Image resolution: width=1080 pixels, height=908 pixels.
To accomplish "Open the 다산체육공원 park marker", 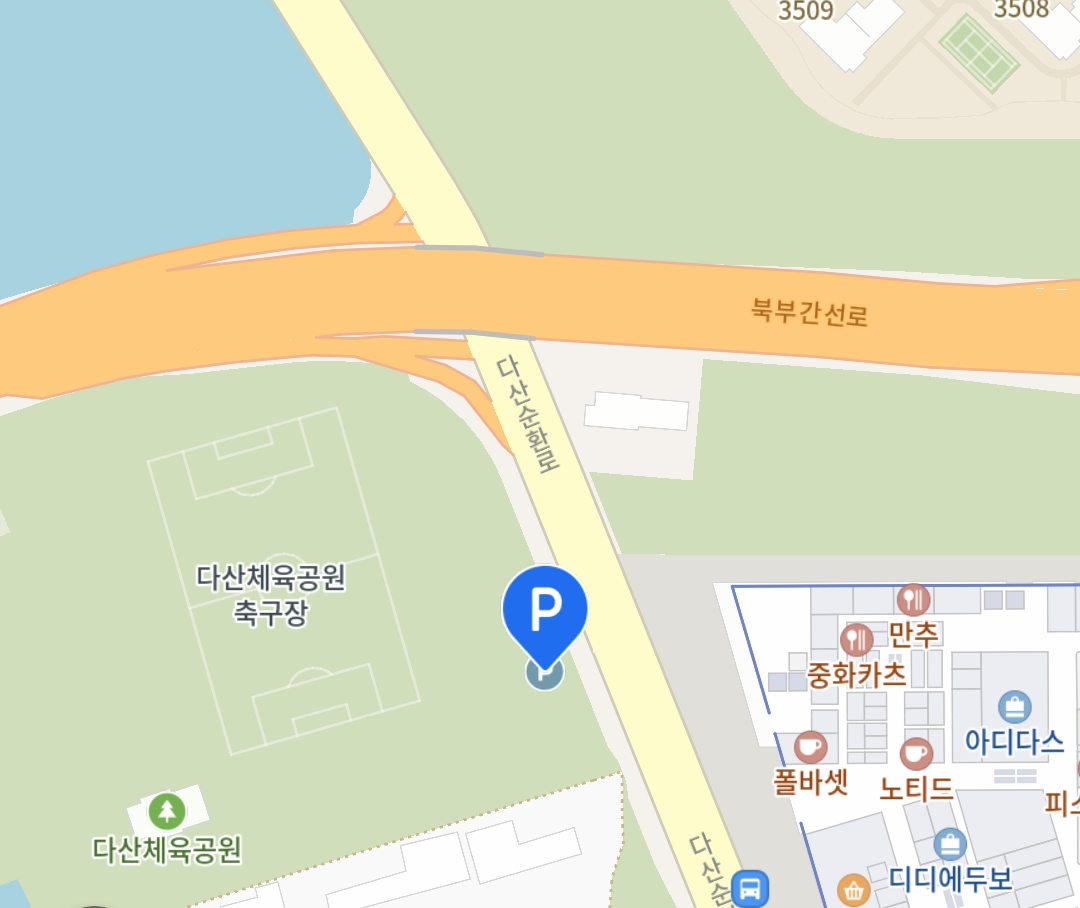I will 167,810.
